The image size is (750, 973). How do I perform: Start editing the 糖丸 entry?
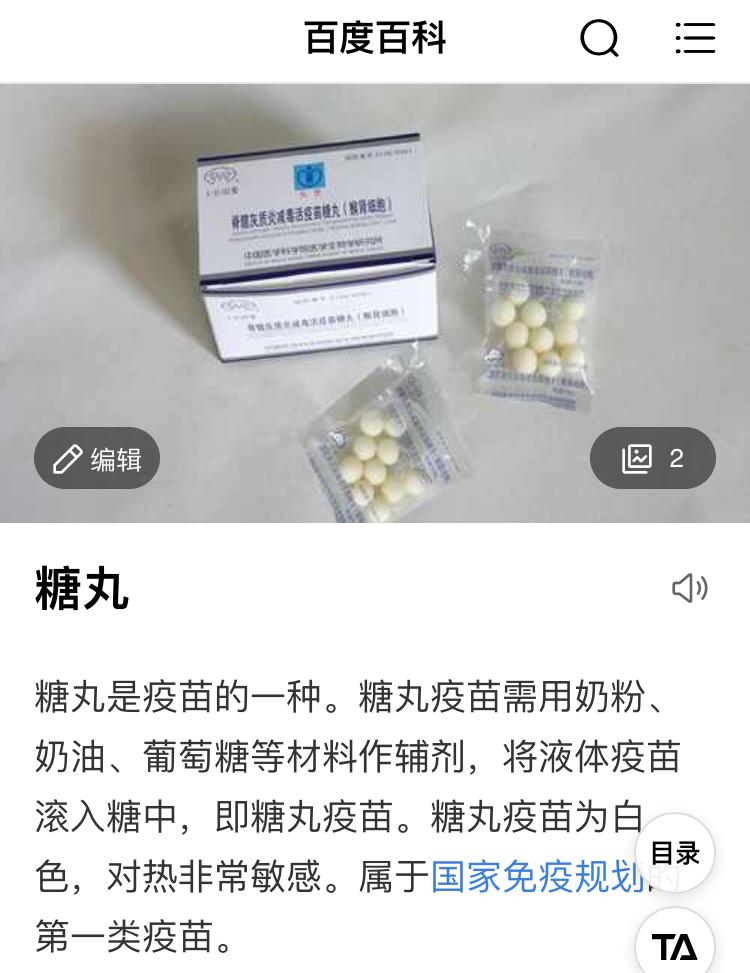click(x=96, y=458)
